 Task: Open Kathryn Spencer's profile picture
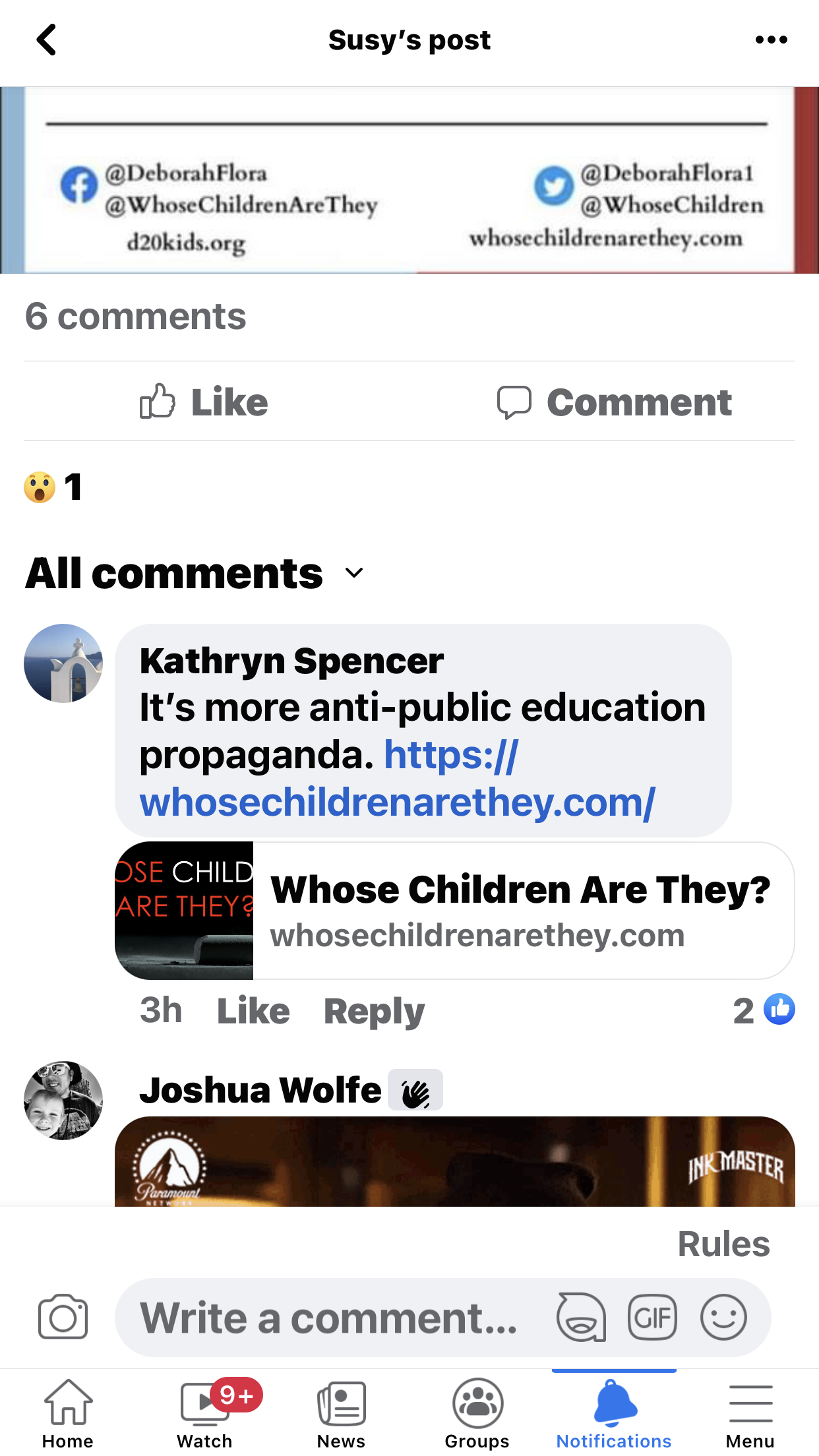click(x=63, y=663)
